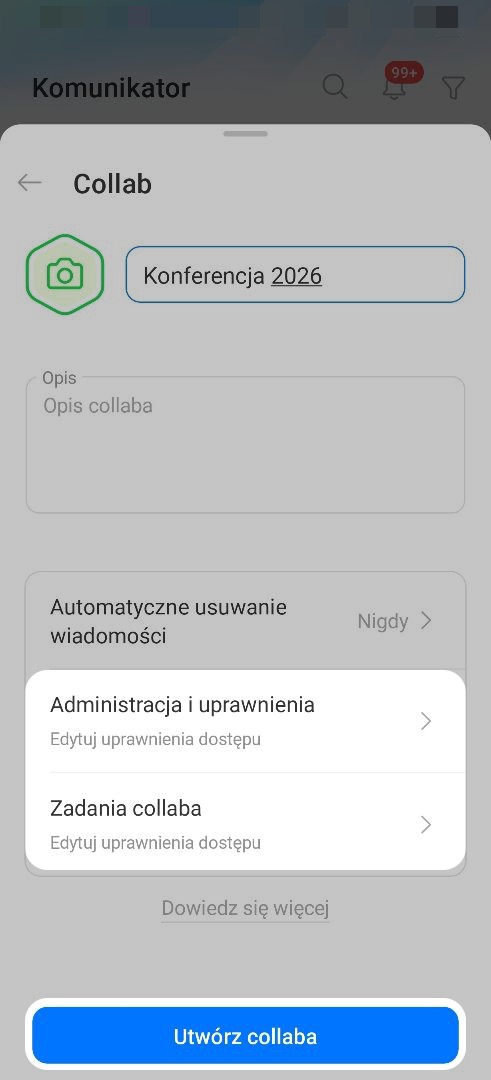Tap the Utwórz collaba button
Screen dimensions: 491x1080
245,1037
